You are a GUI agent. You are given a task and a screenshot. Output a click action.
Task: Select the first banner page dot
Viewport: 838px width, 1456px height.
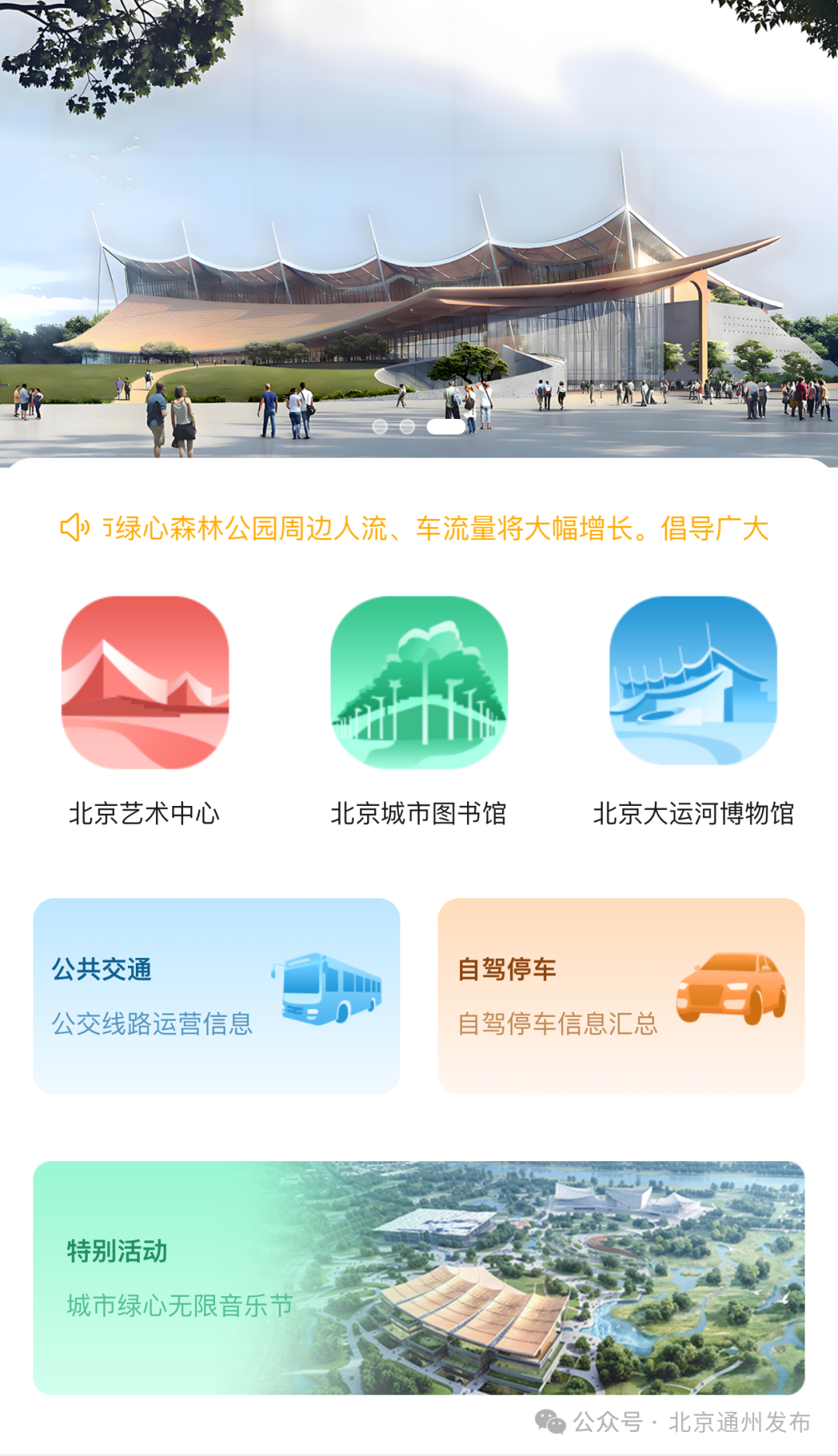pos(380,427)
